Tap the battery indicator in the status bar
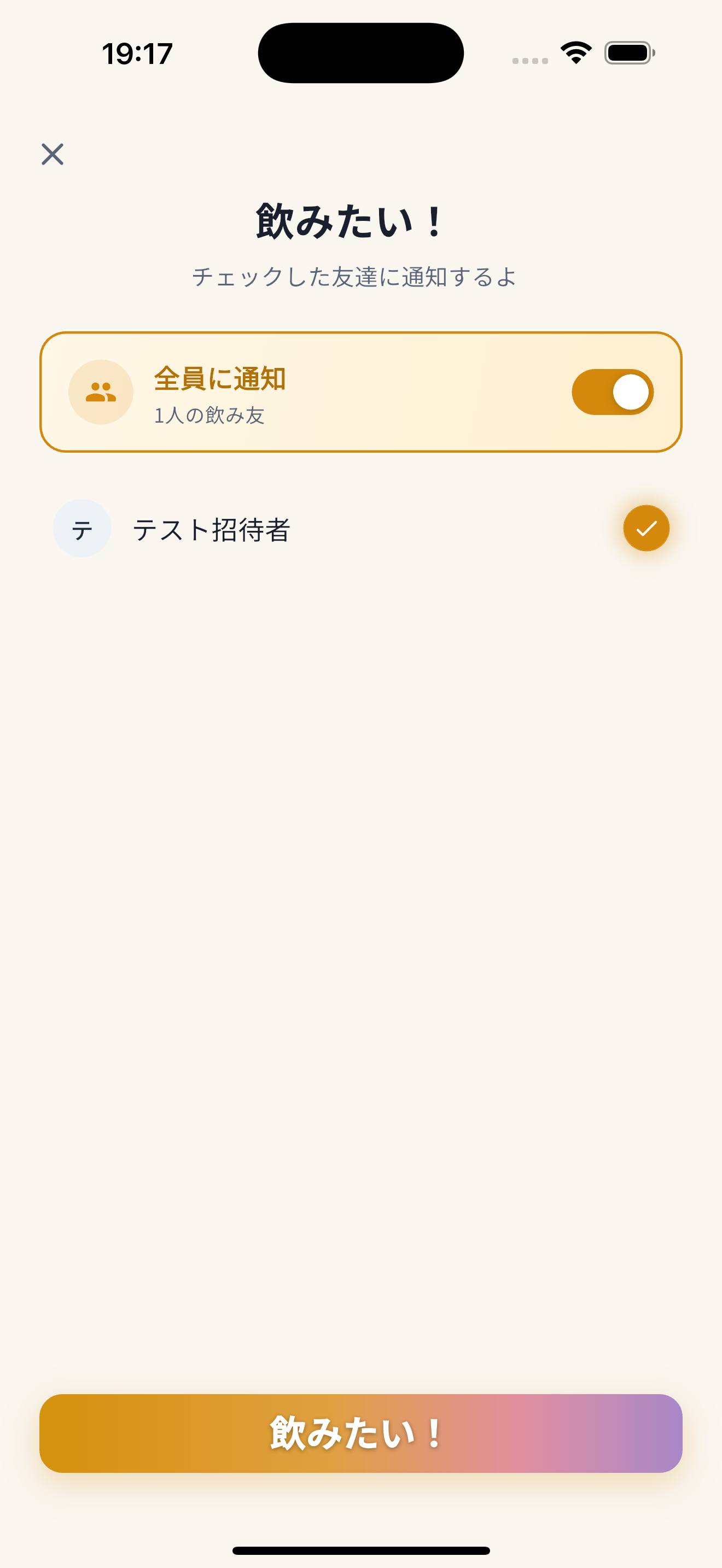The height and width of the screenshot is (1568, 722). coord(627,53)
